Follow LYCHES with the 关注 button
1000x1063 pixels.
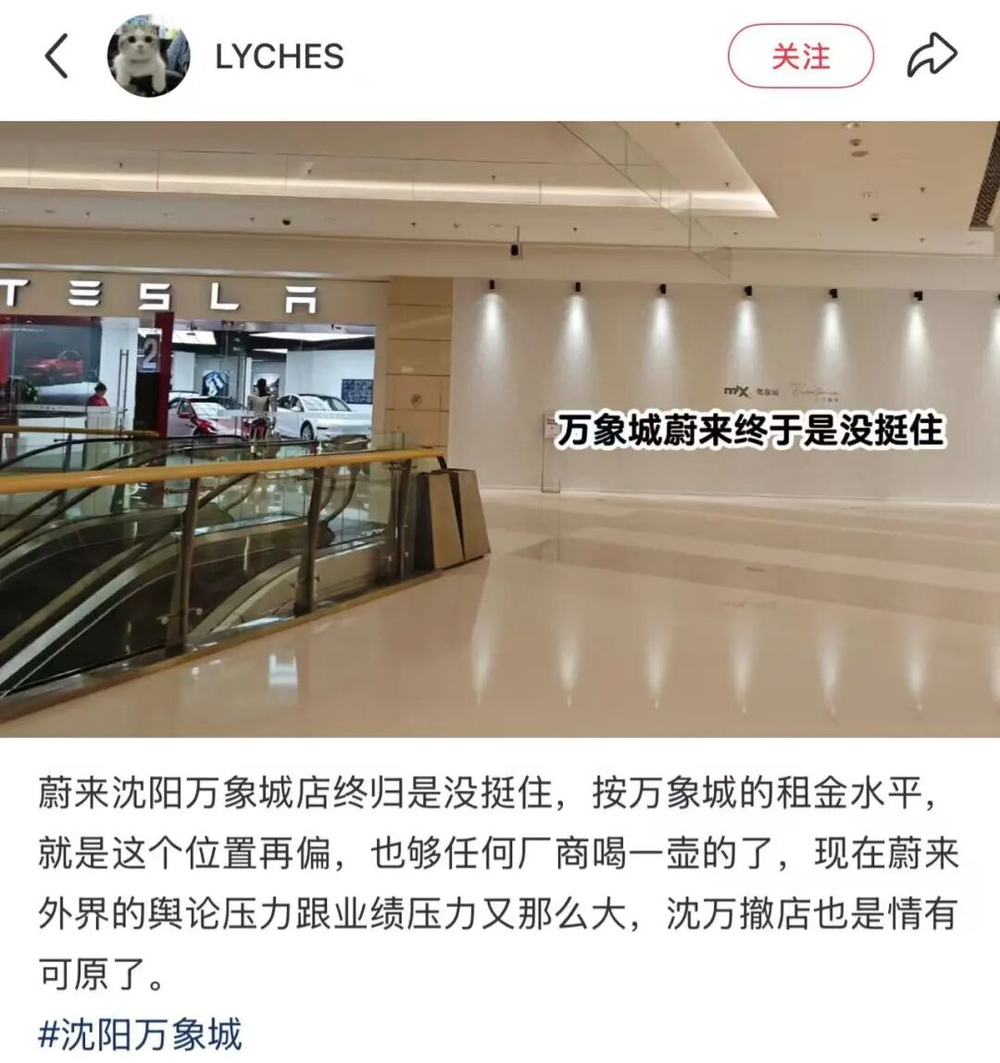pyautogui.click(x=800, y=56)
